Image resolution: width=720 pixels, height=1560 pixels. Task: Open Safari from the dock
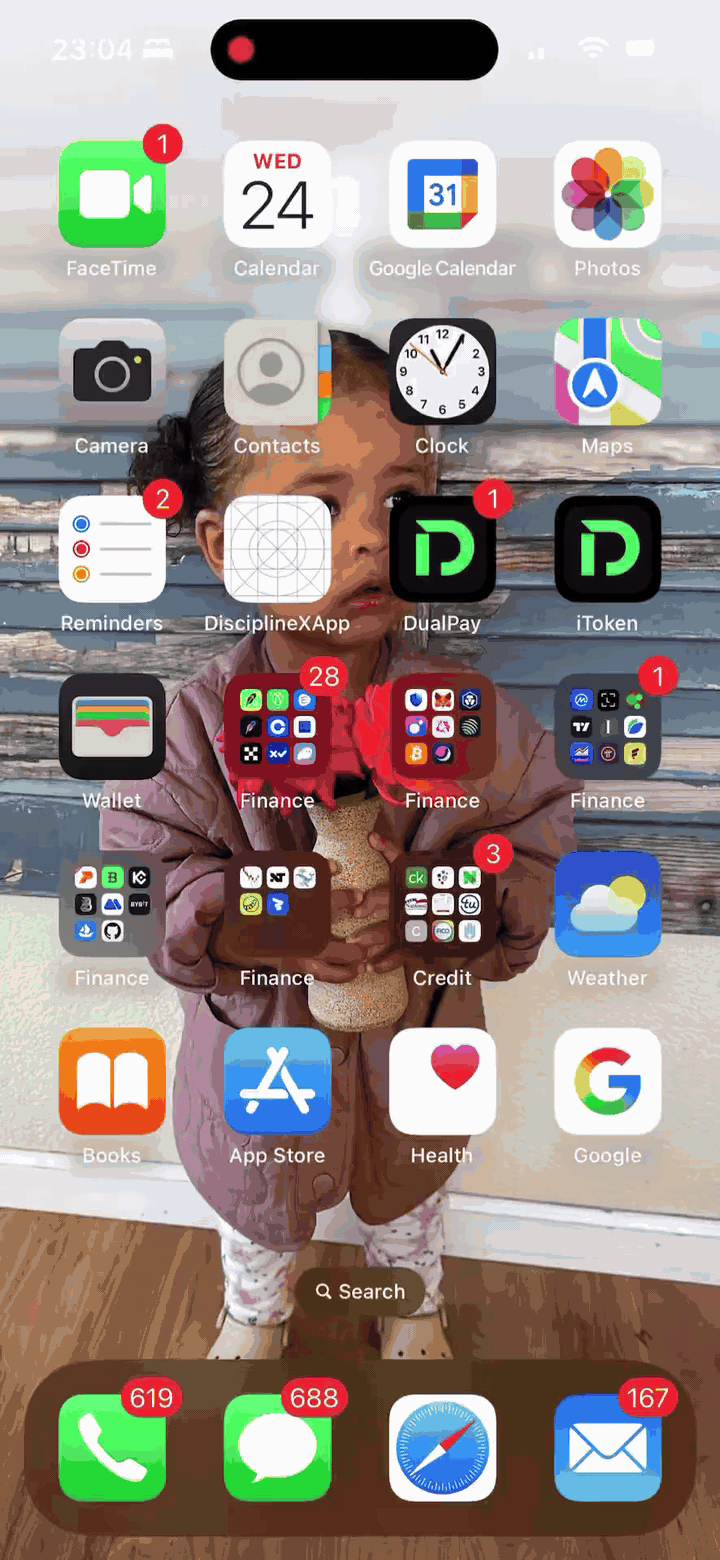[442, 1448]
